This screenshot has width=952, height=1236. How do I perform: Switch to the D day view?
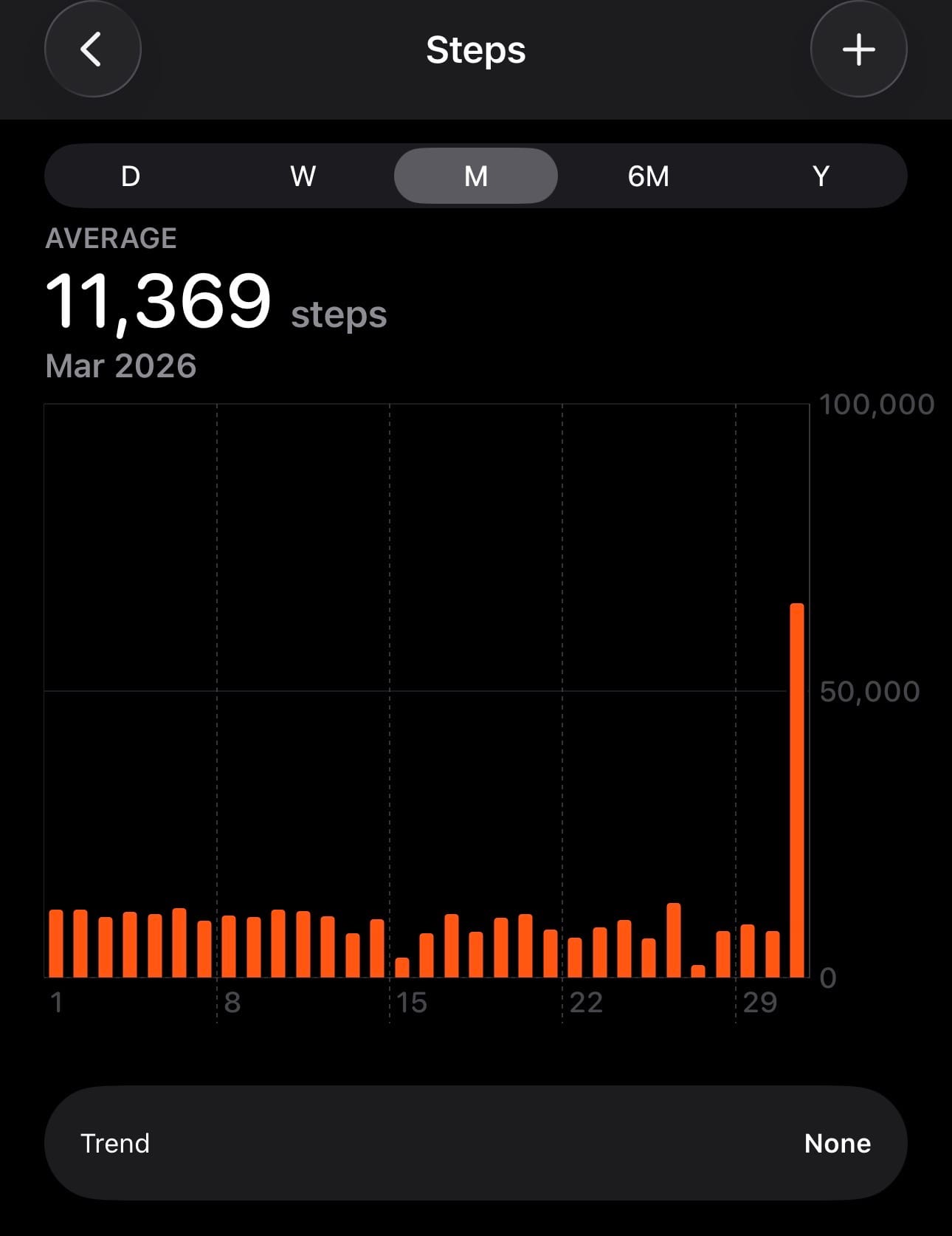coord(131,176)
